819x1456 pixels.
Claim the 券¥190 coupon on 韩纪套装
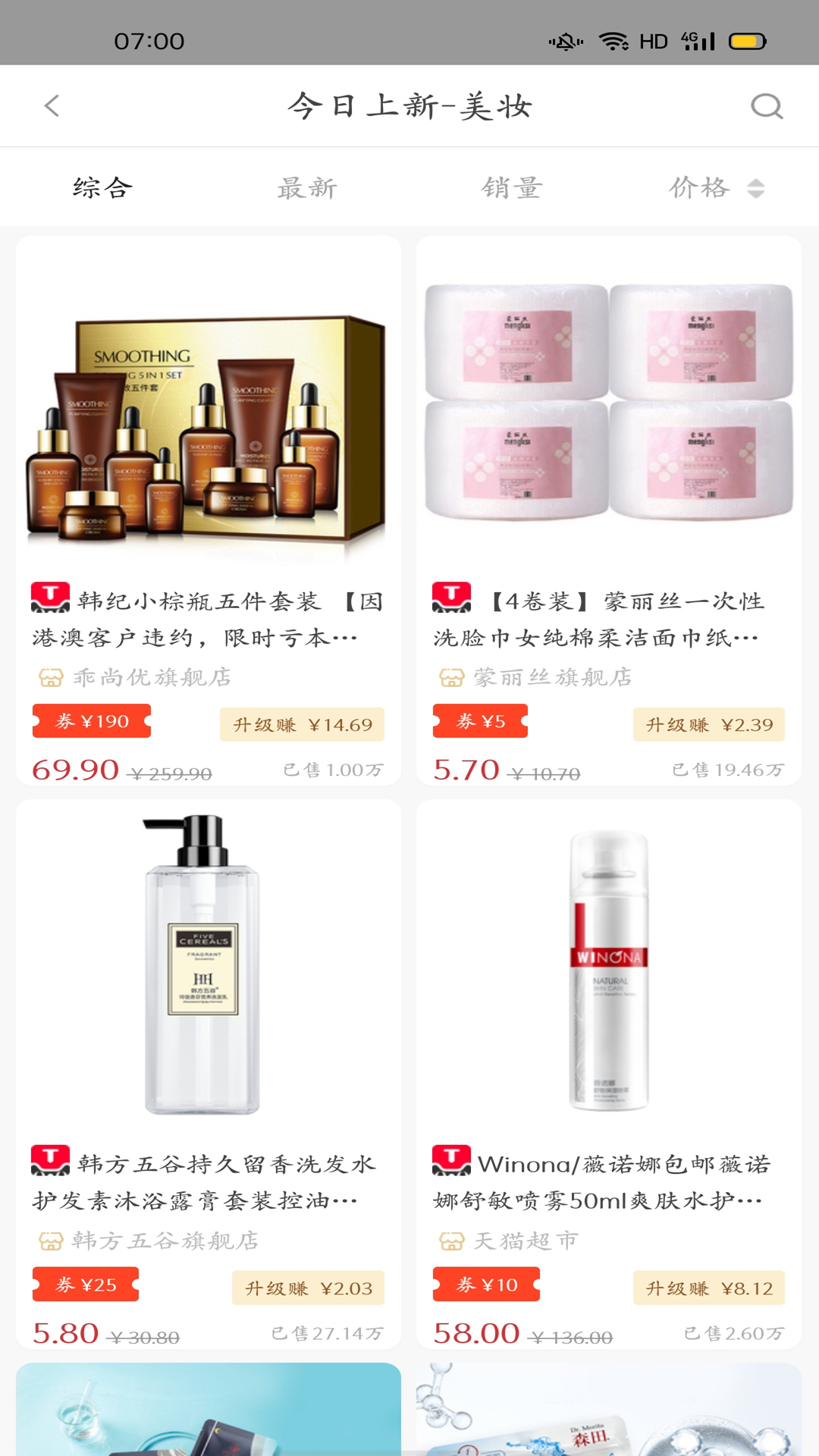92,721
